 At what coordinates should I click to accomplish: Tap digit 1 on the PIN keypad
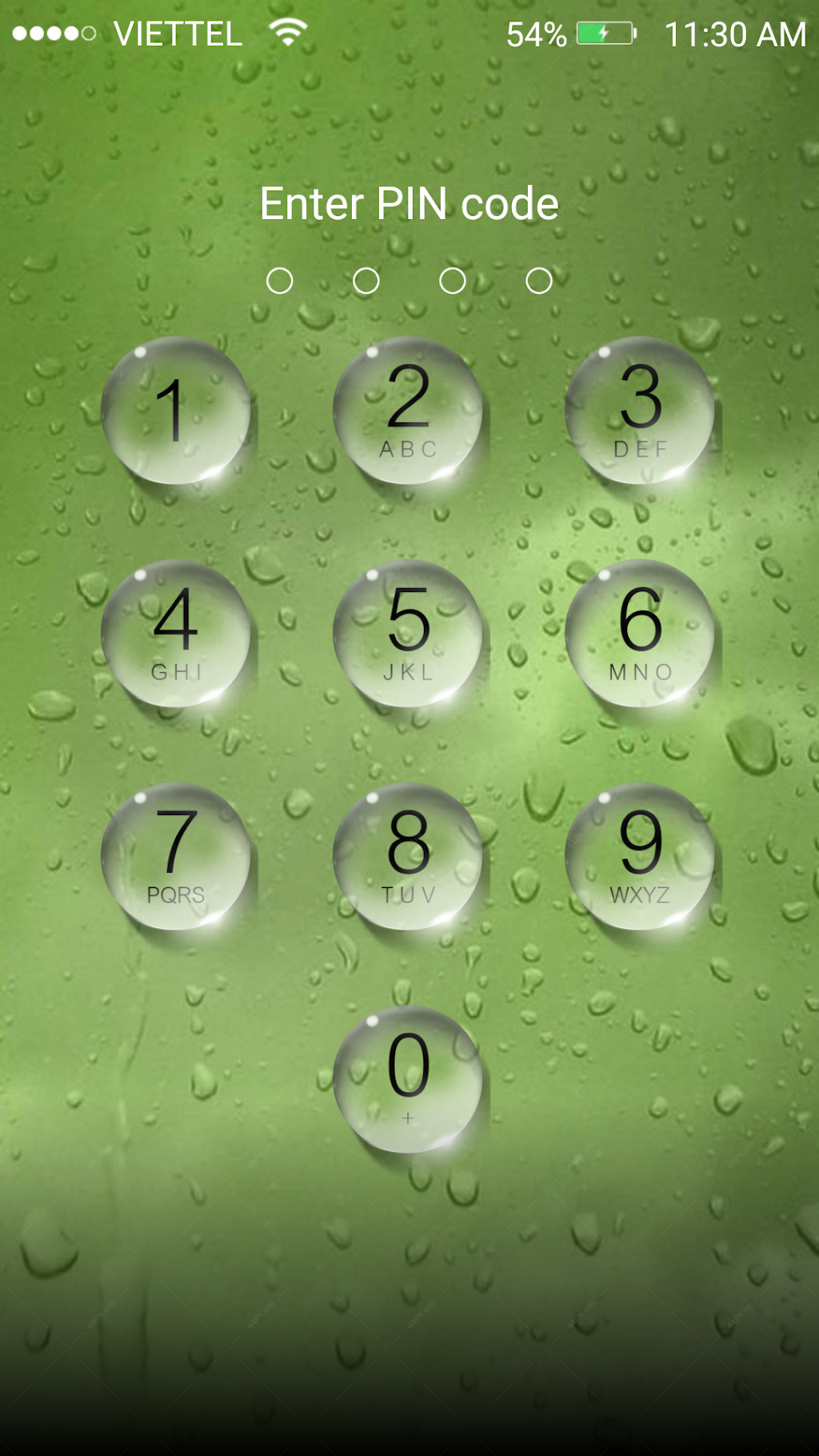click(x=175, y=410)
